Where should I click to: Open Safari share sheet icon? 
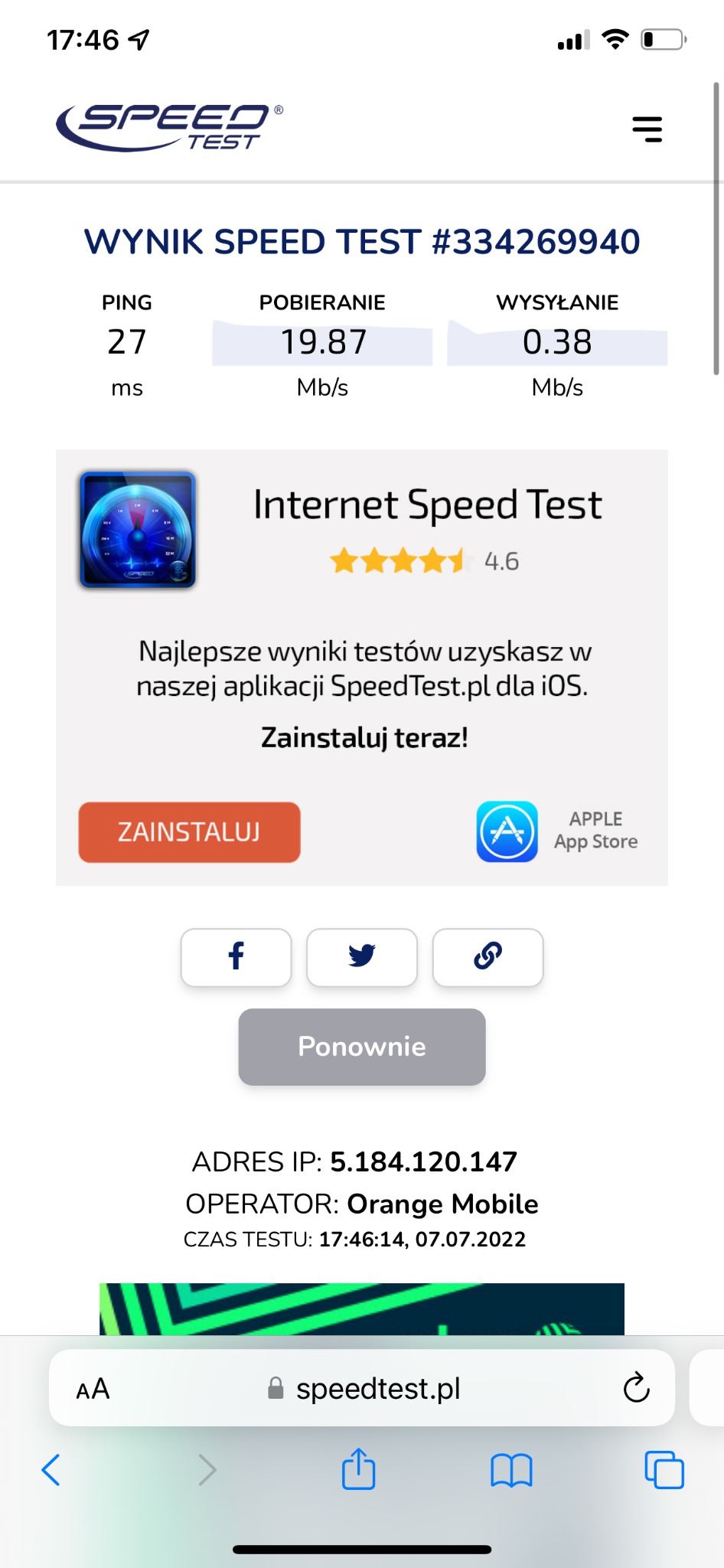[360, 1468]
